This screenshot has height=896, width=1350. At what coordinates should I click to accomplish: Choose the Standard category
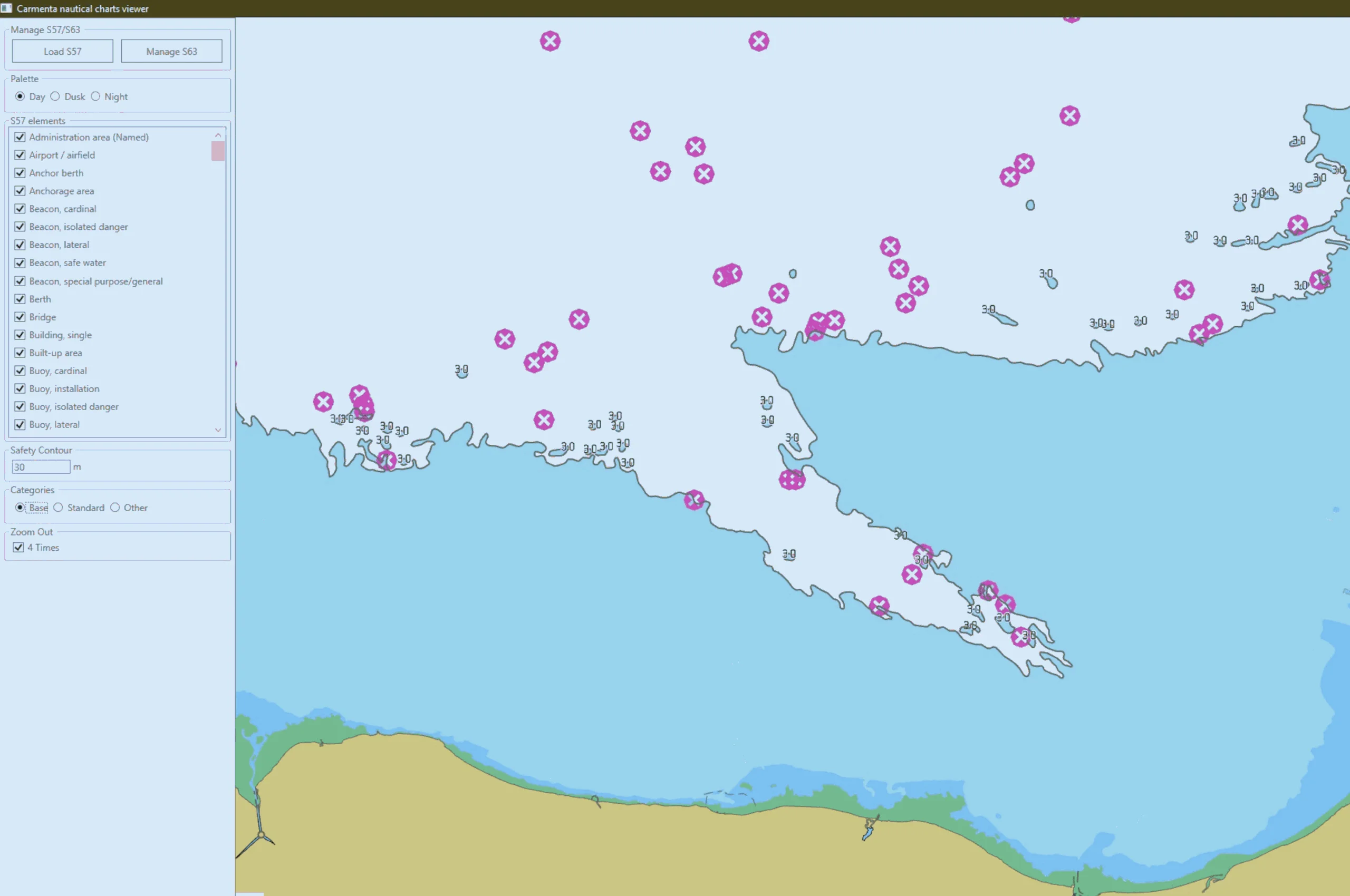click(59, 508)
